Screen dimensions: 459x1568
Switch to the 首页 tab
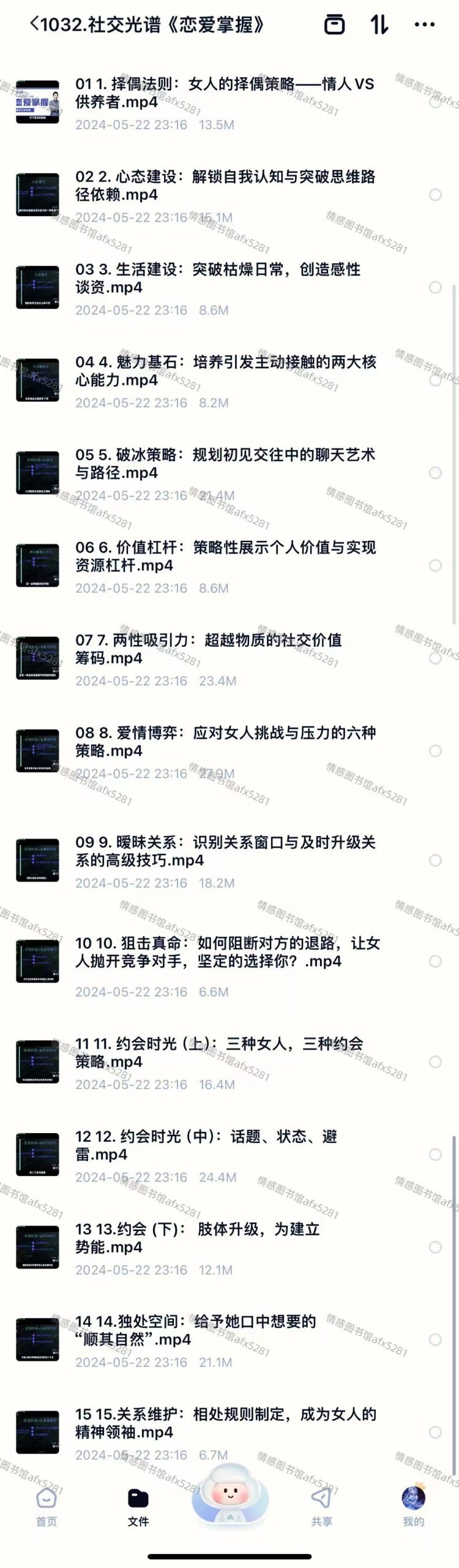(47, 1507)
